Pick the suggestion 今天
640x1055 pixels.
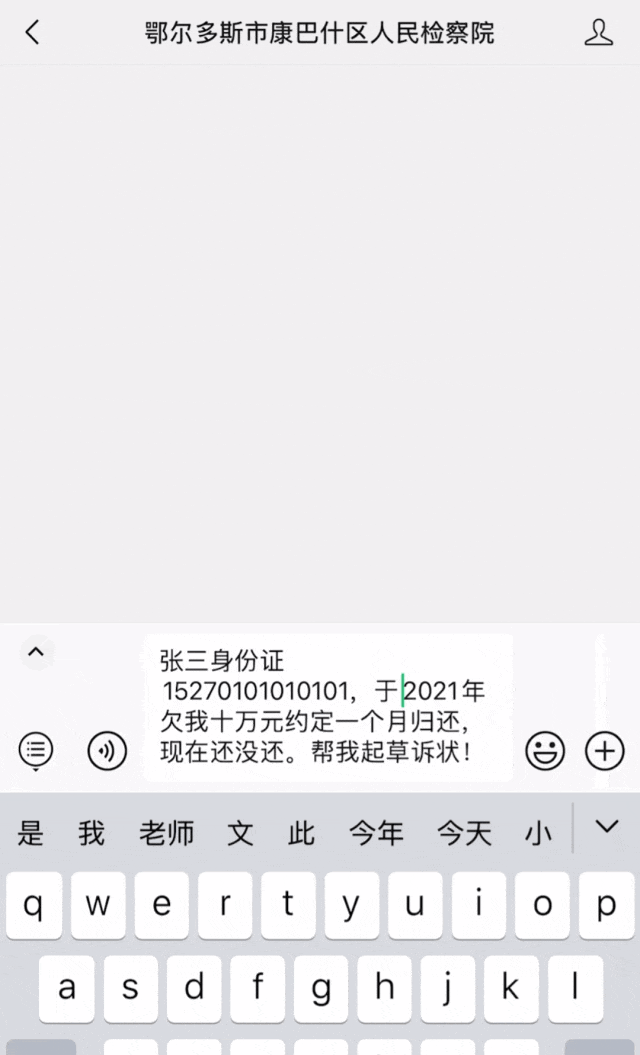coord(465,832)
